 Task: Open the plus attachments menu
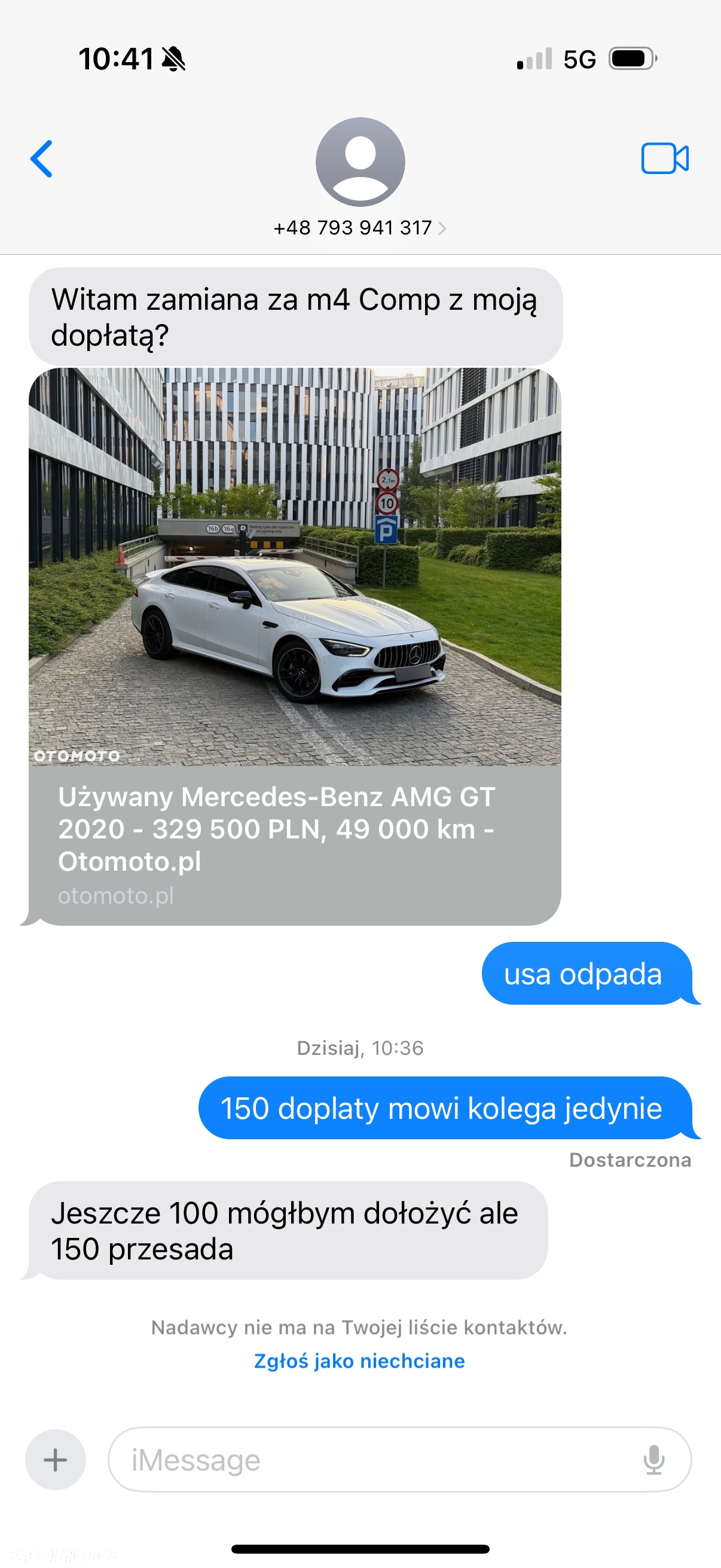(x=56, y=1460)
